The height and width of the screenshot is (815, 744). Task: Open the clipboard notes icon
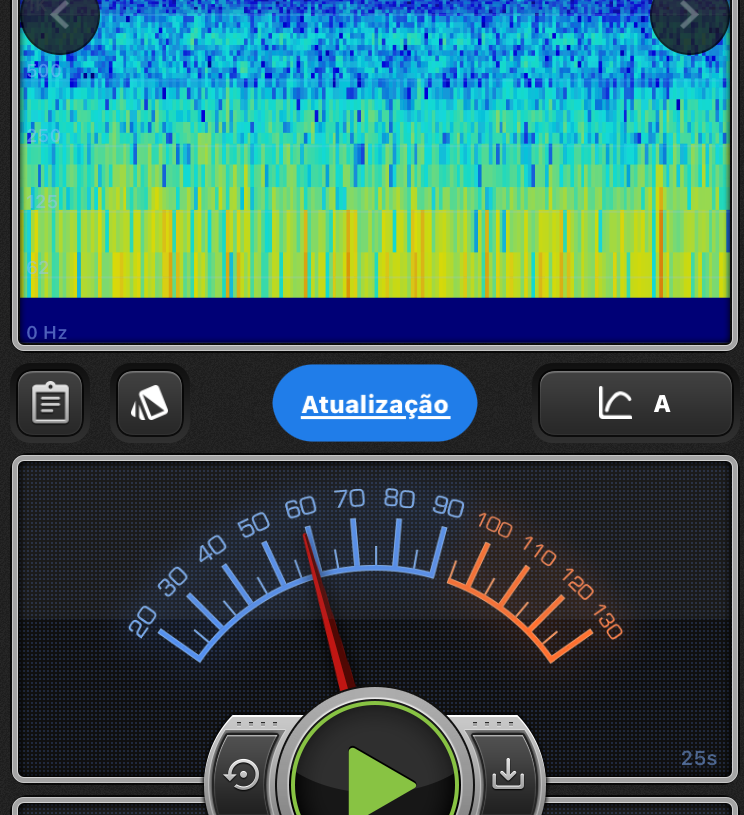tap(50, 404)
